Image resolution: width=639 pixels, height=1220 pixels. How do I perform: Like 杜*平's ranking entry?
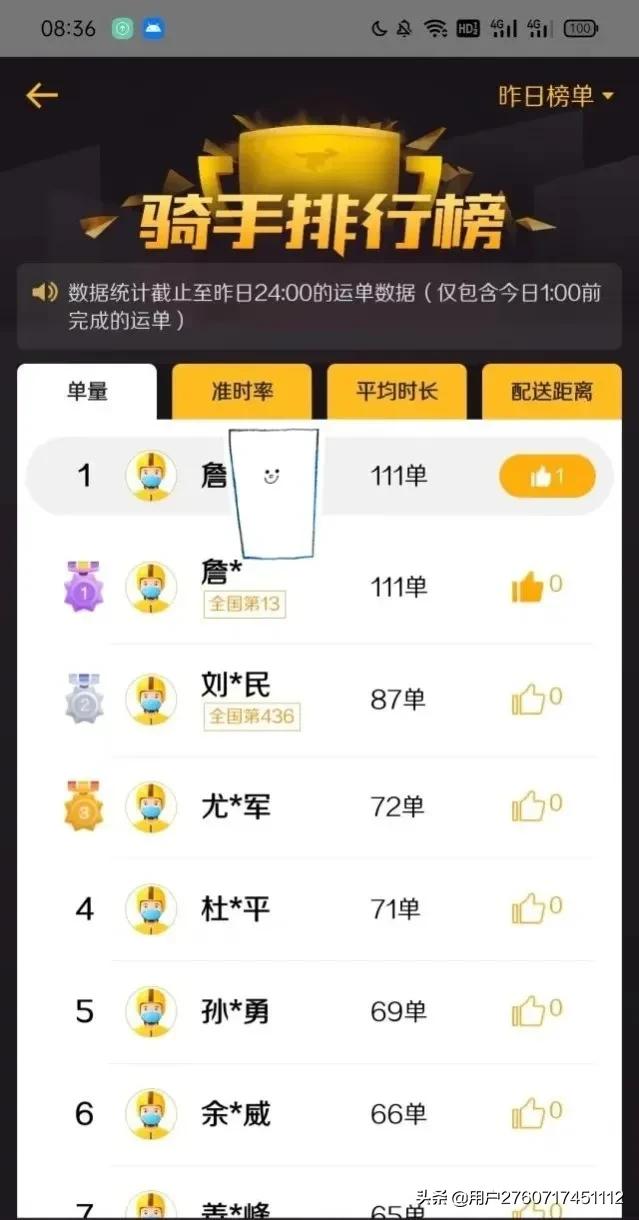527,909
